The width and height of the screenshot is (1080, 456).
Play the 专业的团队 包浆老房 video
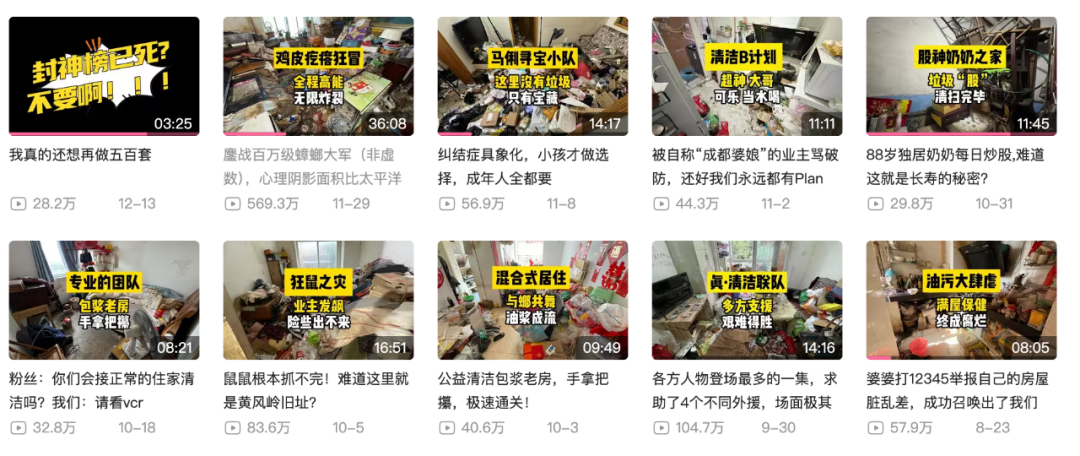[104, 300]
